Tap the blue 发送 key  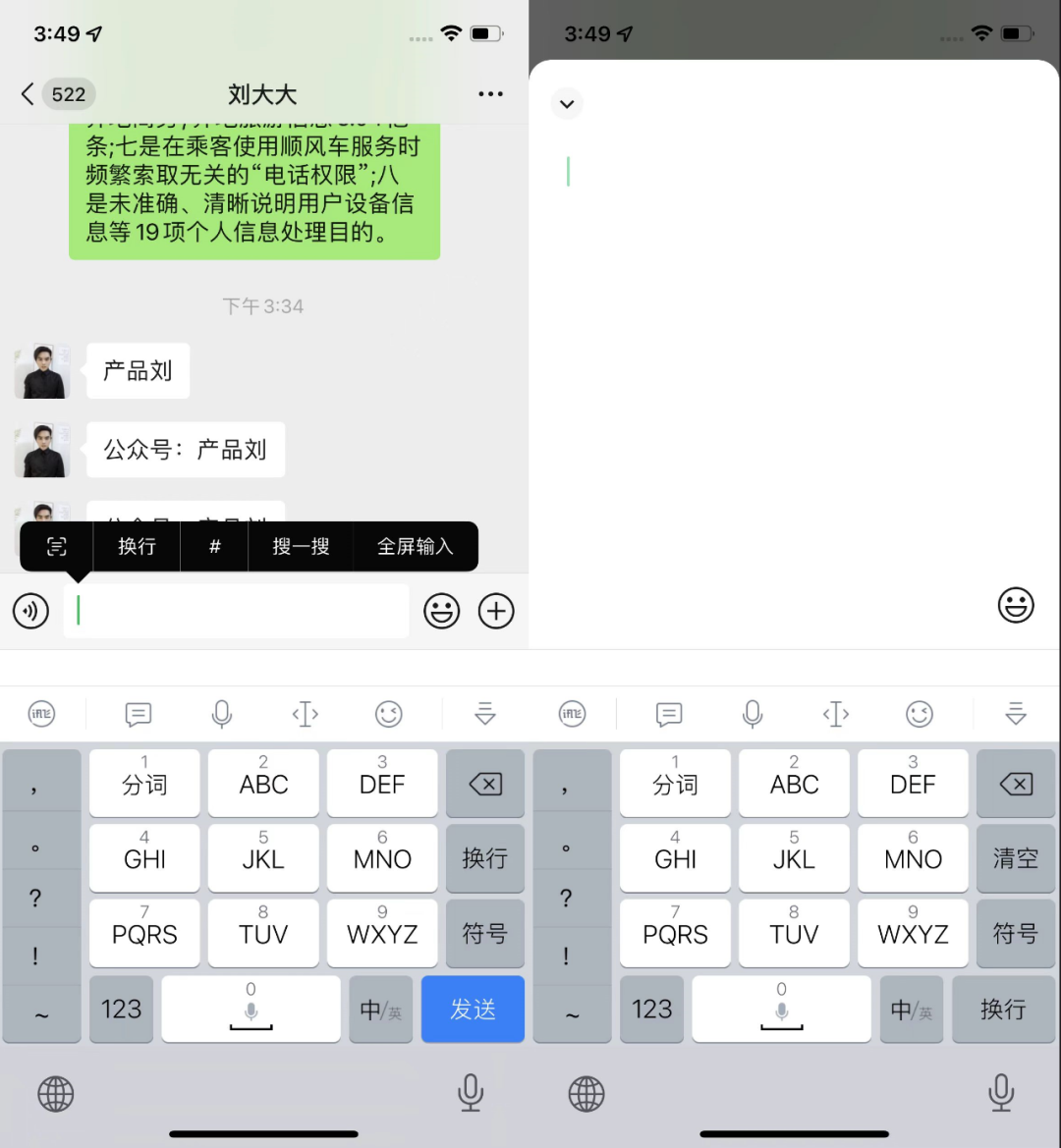(x=473, y=1010)
